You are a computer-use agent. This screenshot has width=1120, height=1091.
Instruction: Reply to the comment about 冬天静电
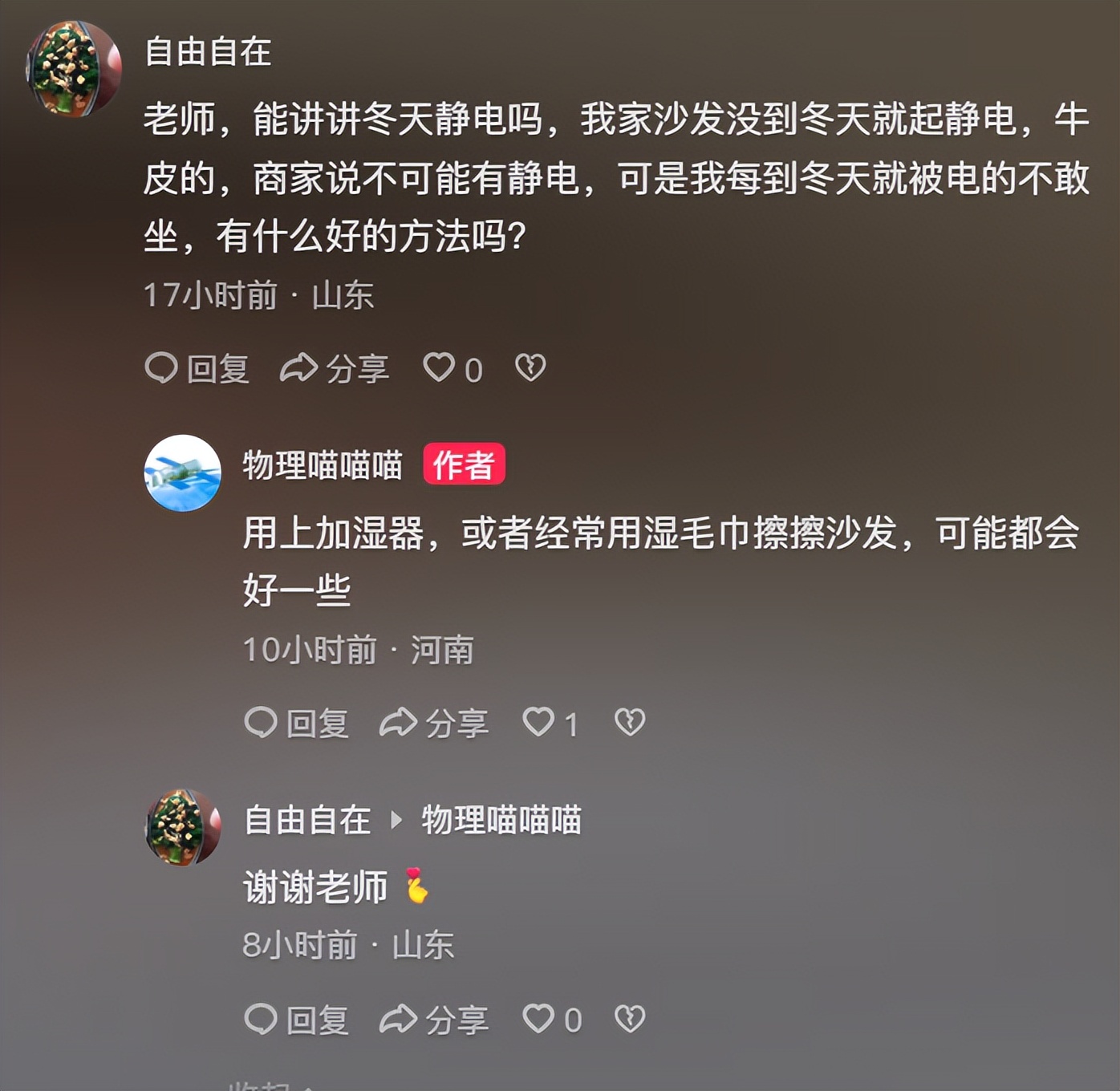[197, 368]
